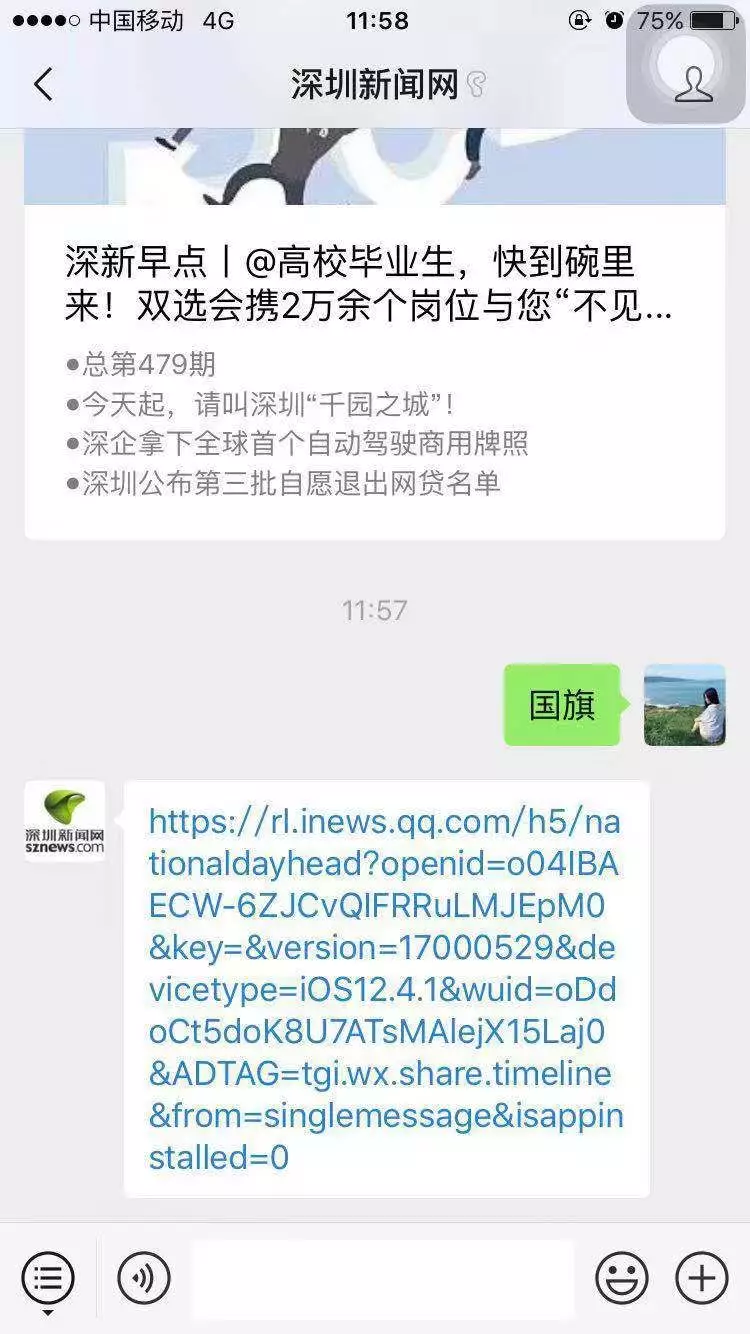750x1334 pixels.
Task: Switch to the account menu list
Action: (x=48, y=1277)
